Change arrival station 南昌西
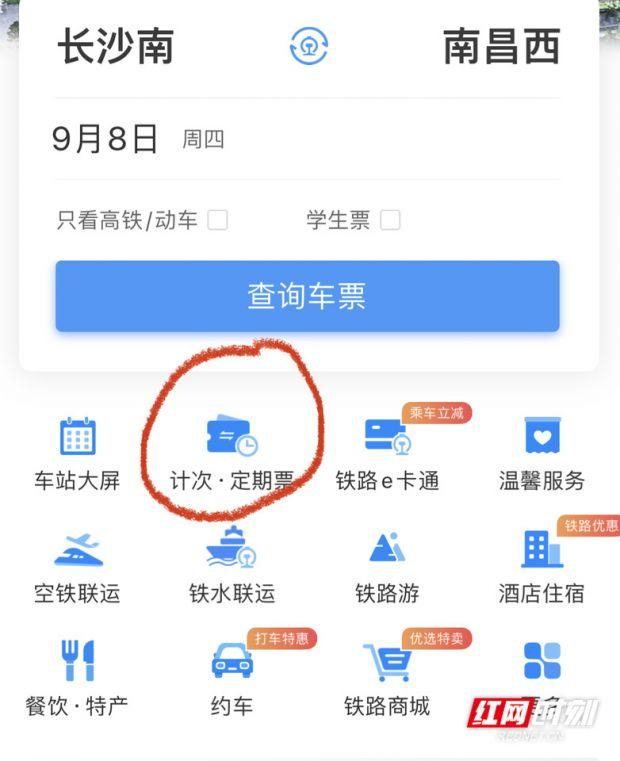The image size is (620, 761). tap(501, 46)
